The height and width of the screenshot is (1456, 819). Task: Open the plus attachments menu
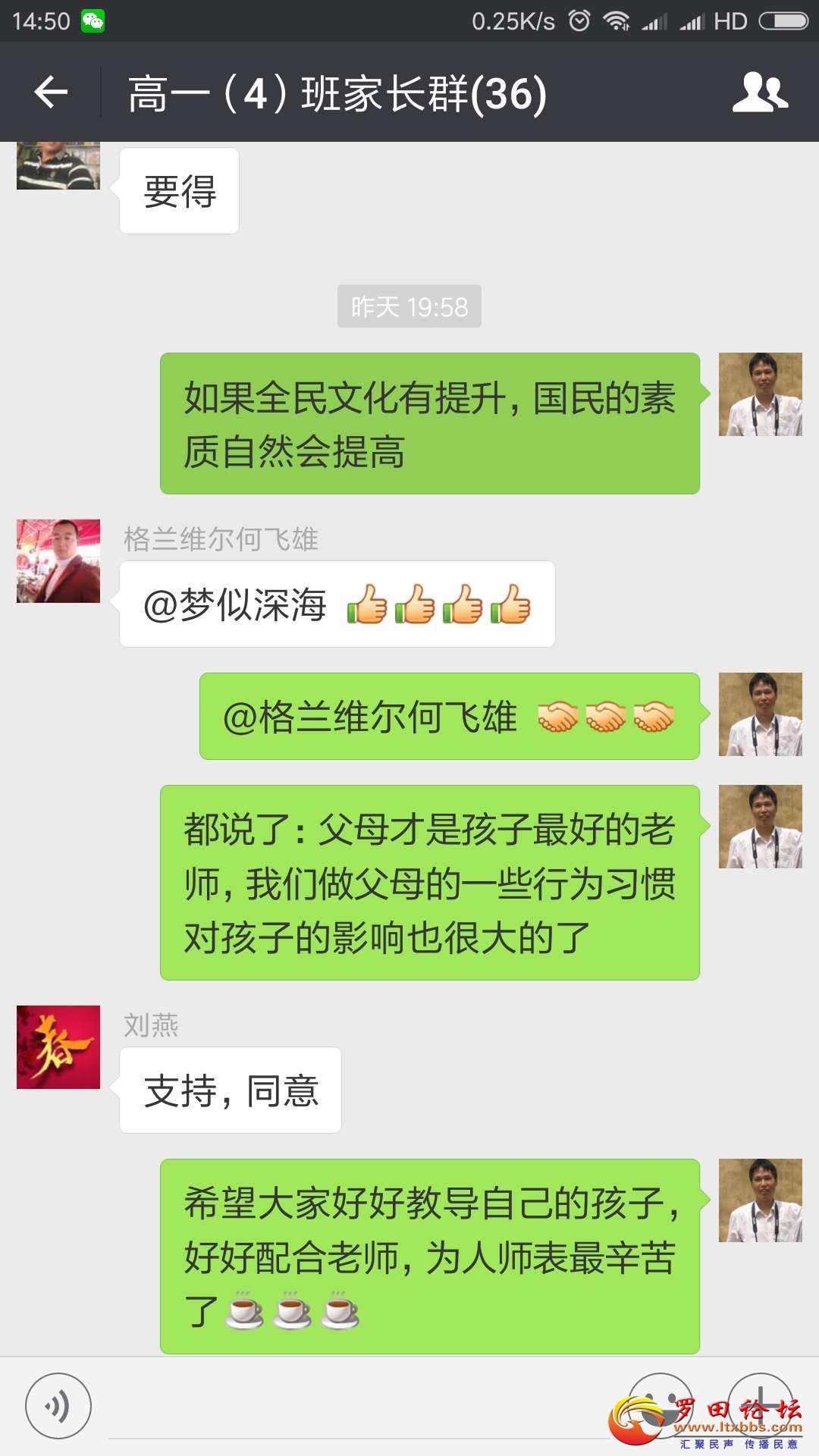coord(761,1404)
